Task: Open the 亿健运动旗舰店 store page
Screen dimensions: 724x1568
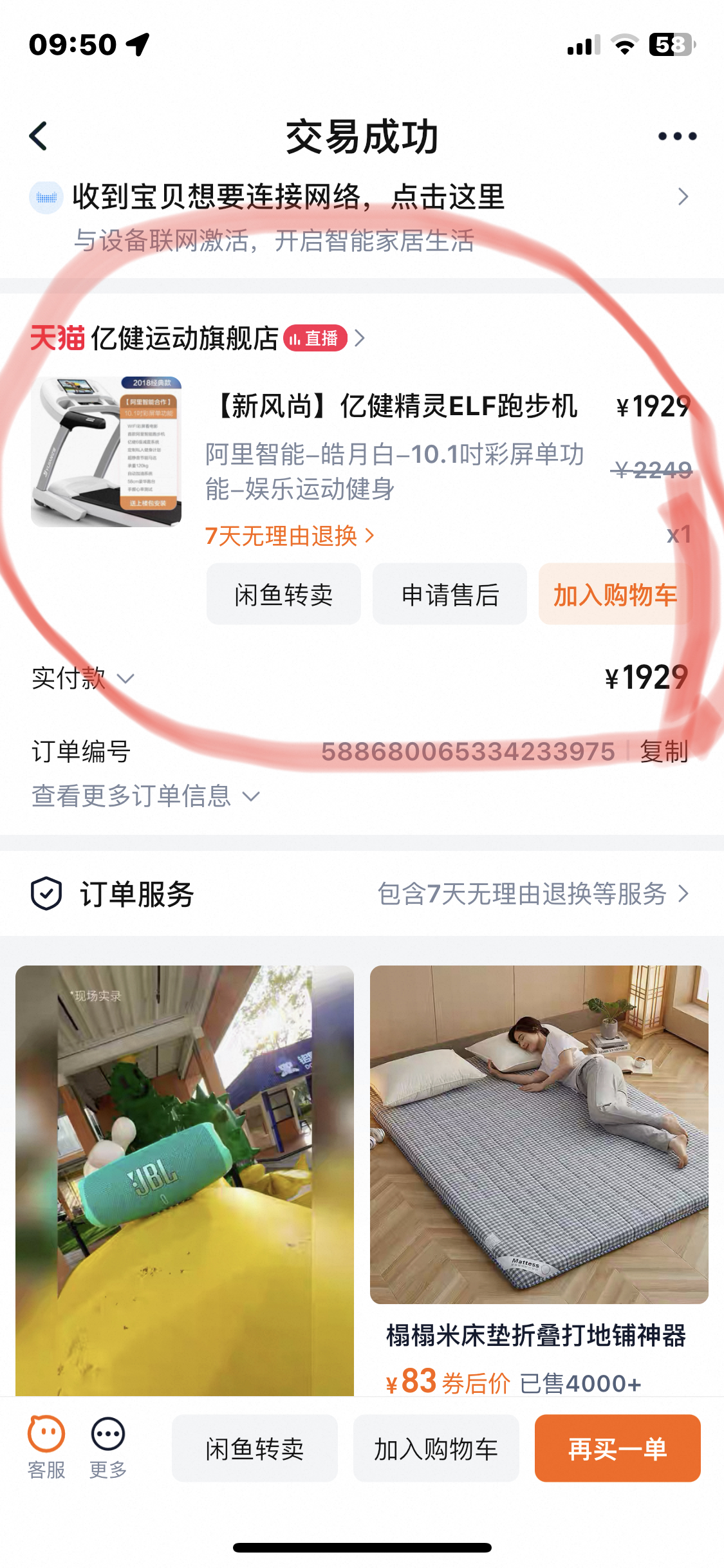Action: (x=187, y=339)
